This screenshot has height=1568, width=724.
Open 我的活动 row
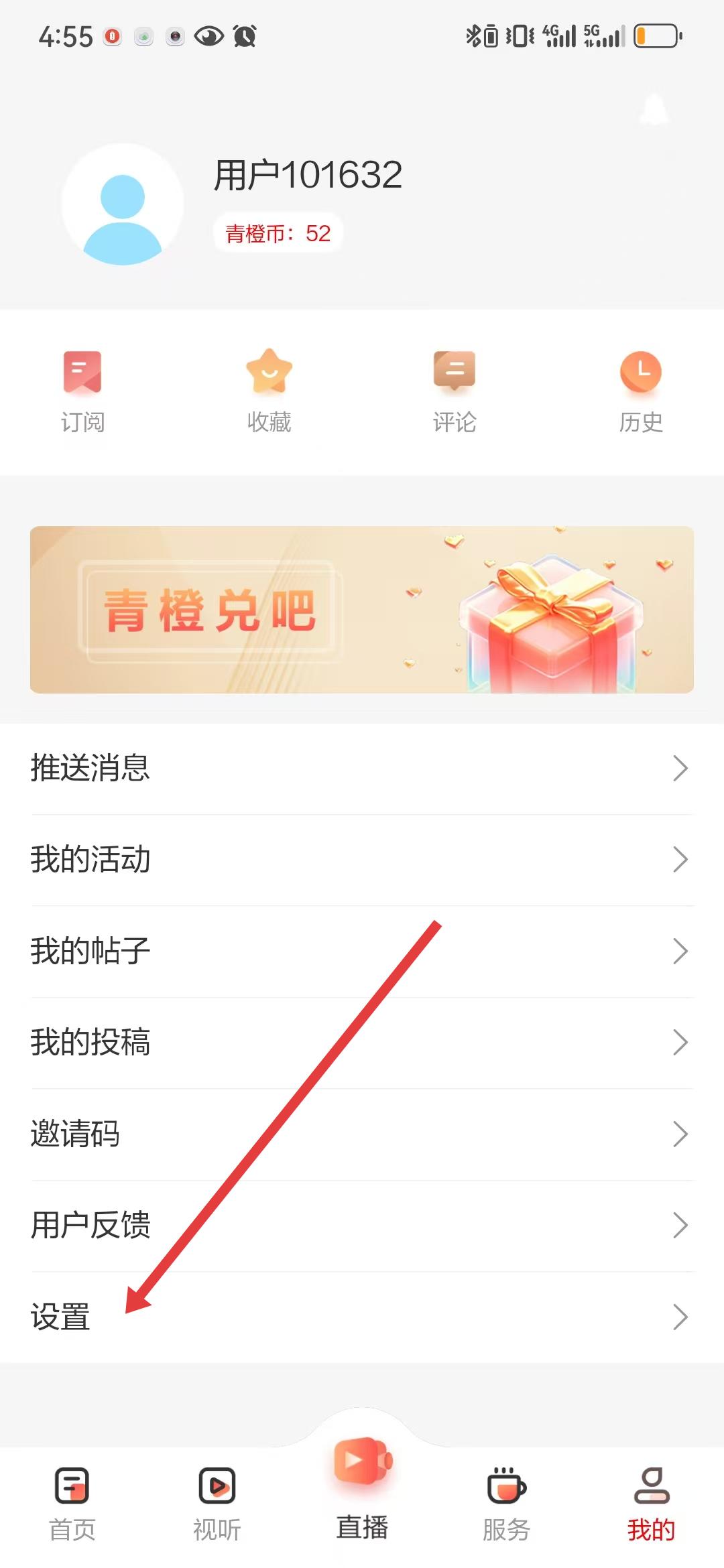(x=362, y=860)
